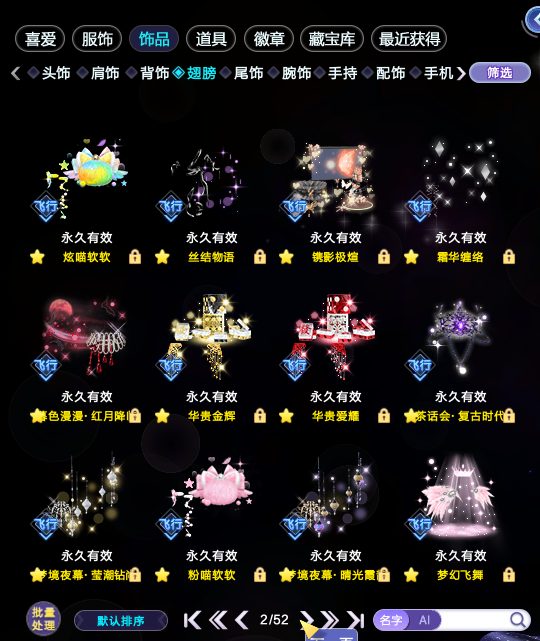Tap the star next to 丝结物语
This screenshot has width=540, height=641.
162,257
